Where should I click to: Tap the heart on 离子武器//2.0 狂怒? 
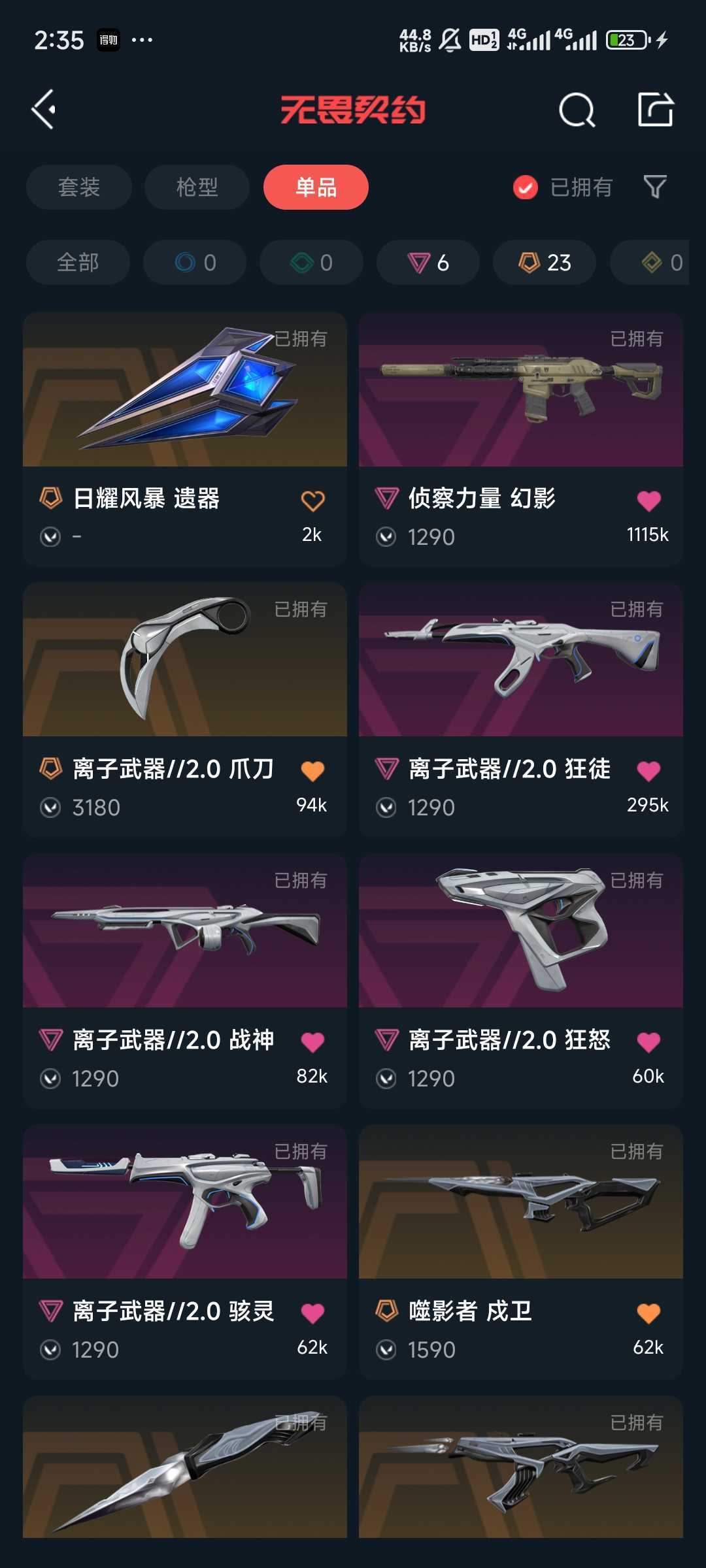pos(648,1043)
